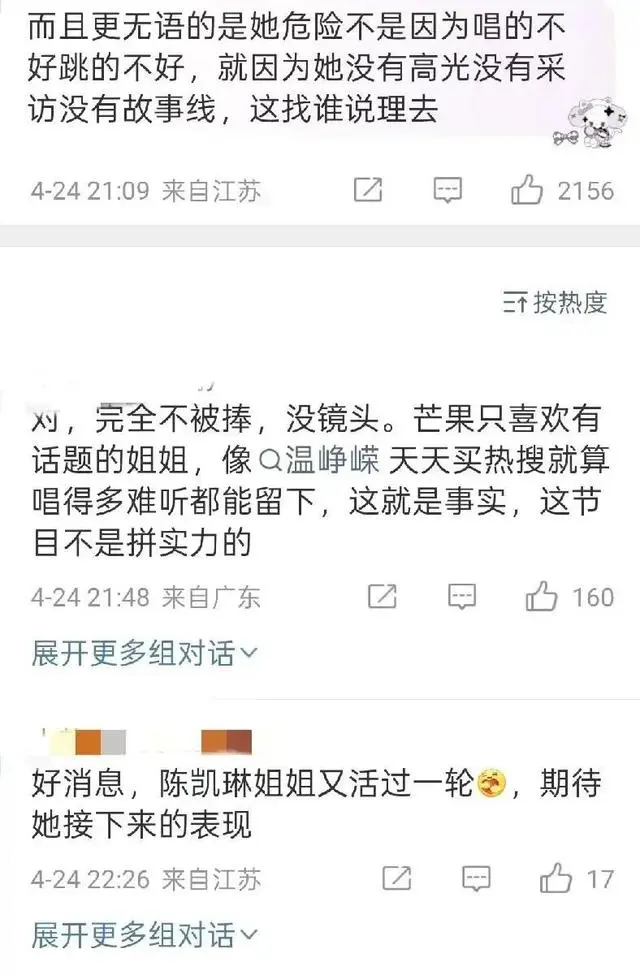Like the 22:26 comment about 陈凯琳
The image size is (640, 975).
coord(556,879)
